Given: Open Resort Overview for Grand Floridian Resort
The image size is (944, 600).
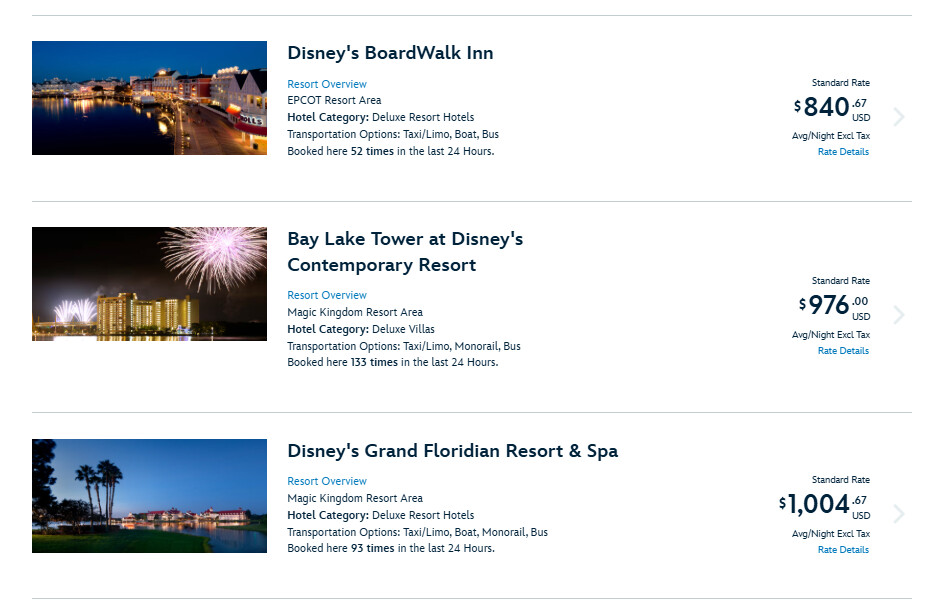Looking at the screenshot, I should pos(326,481).
